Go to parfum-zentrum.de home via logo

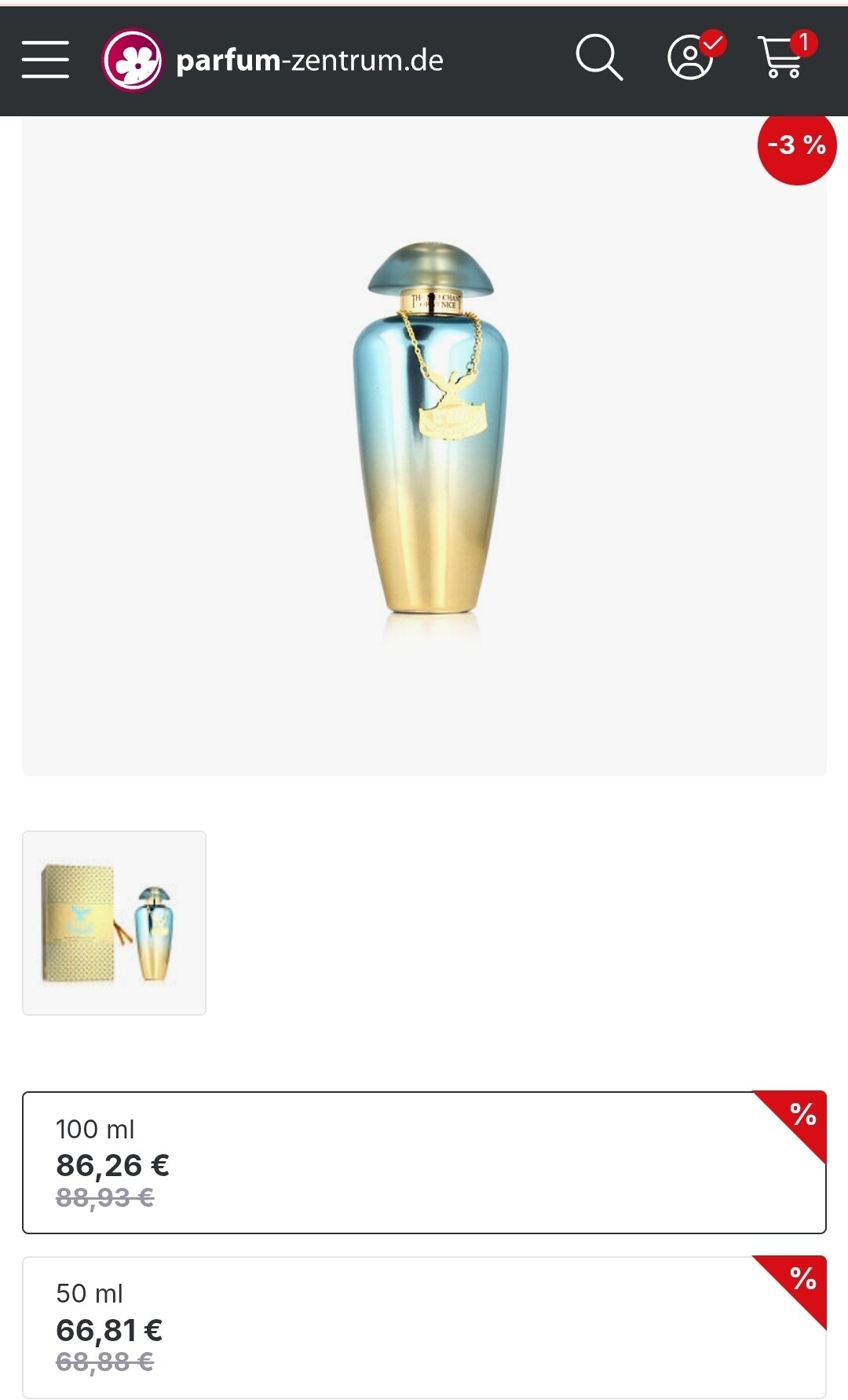point(272,60)
